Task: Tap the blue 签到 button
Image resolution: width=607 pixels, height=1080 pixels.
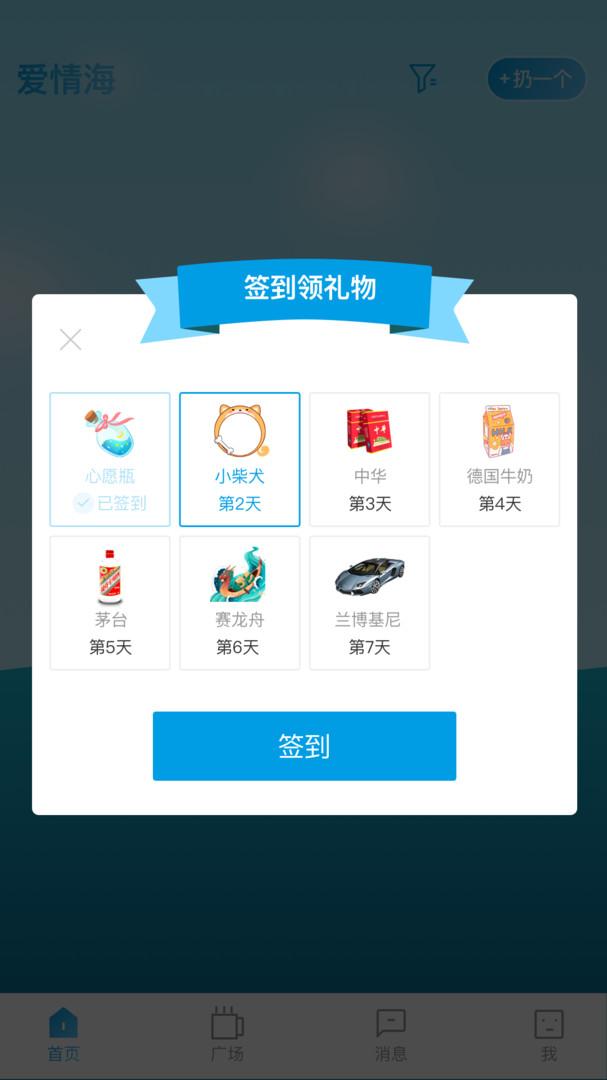Action: pyautogui.click(x=304, y=746)
